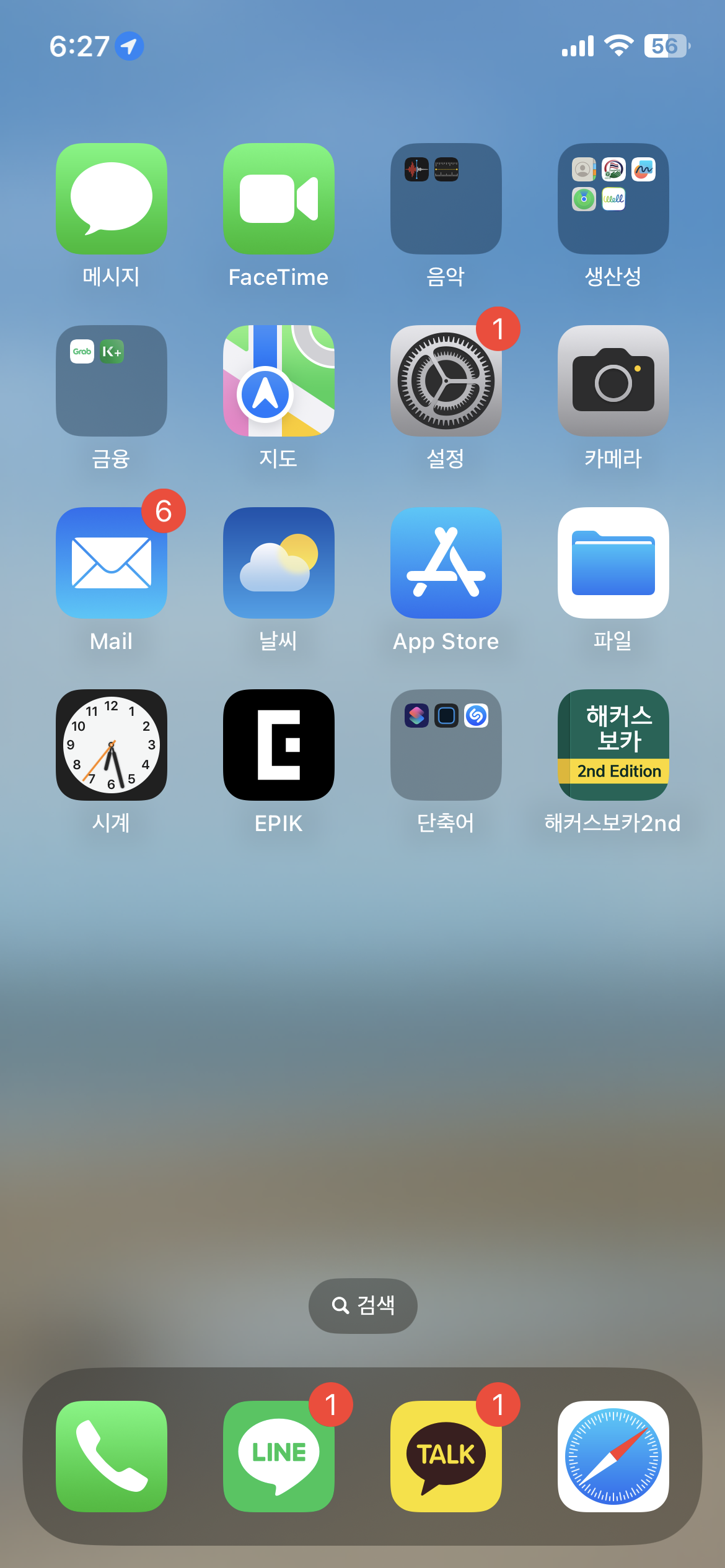Open the 음악 folder
The height and width of the screenshot is (1568, 725).
(x=446, y=199)
